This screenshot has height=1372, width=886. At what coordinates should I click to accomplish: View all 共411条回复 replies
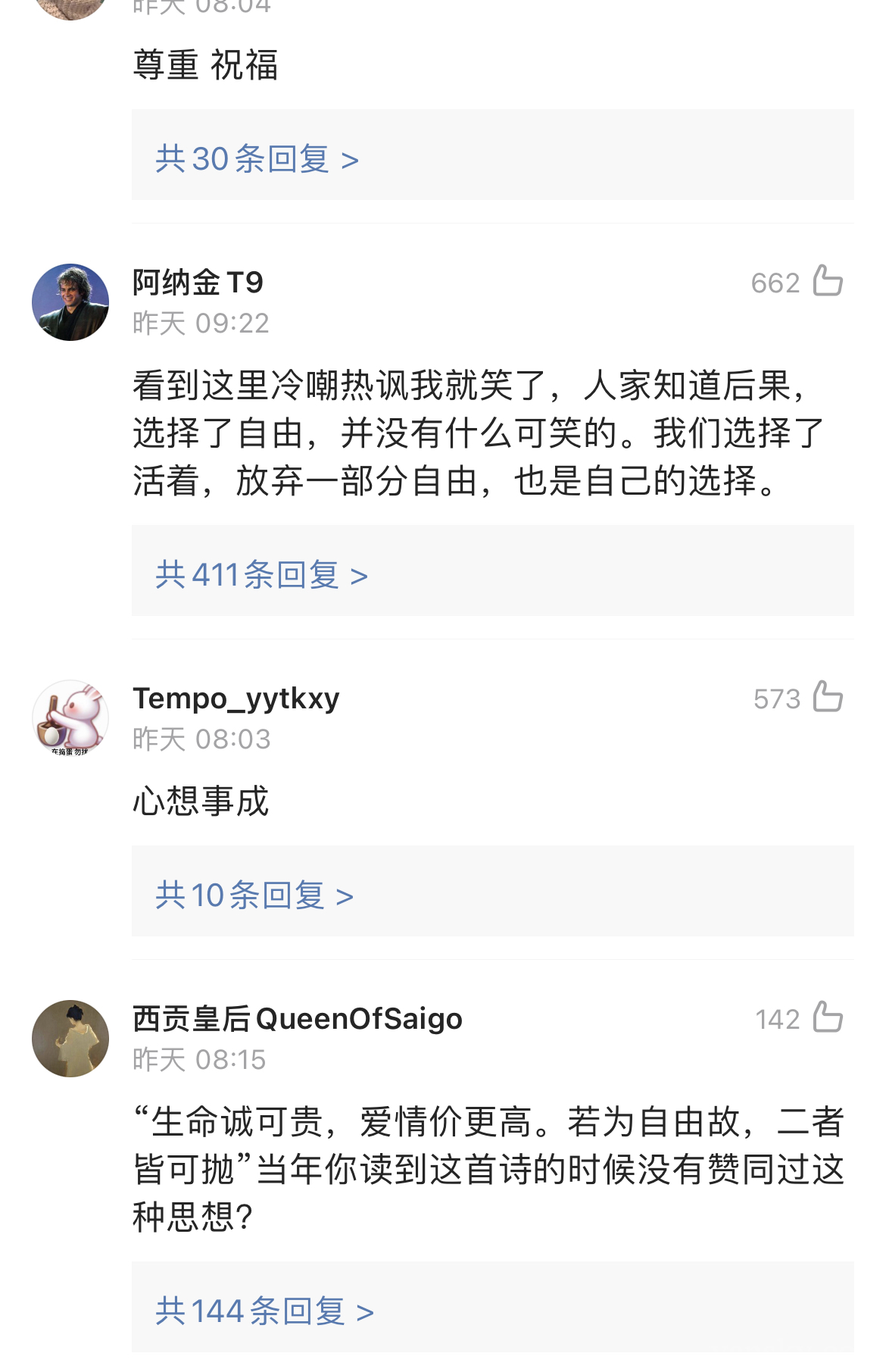pyautogui.click(x=261, y=575)
